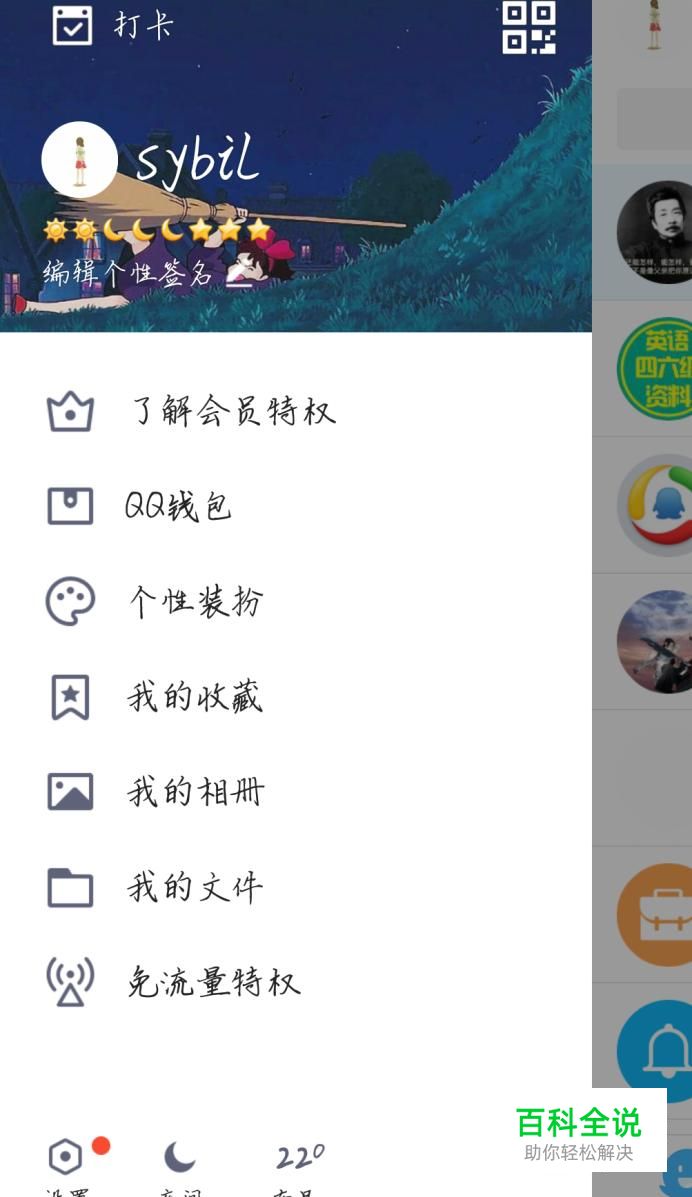Open the 22° weather info
The image size is (692, 1197).
[299, 1158]
